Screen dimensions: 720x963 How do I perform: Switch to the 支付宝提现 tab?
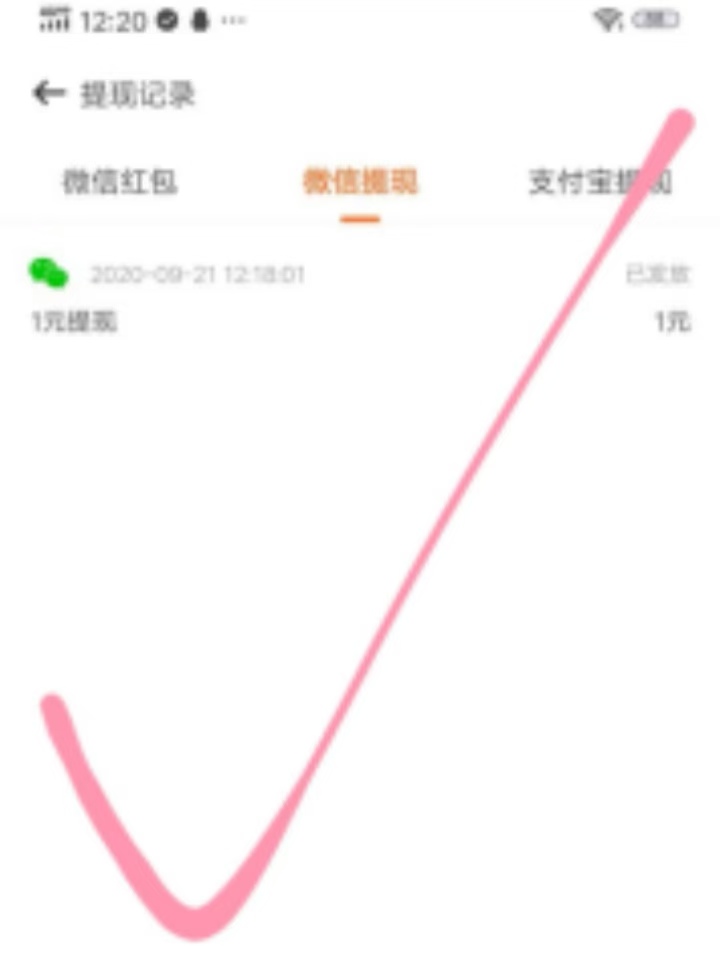pos(598,182)
